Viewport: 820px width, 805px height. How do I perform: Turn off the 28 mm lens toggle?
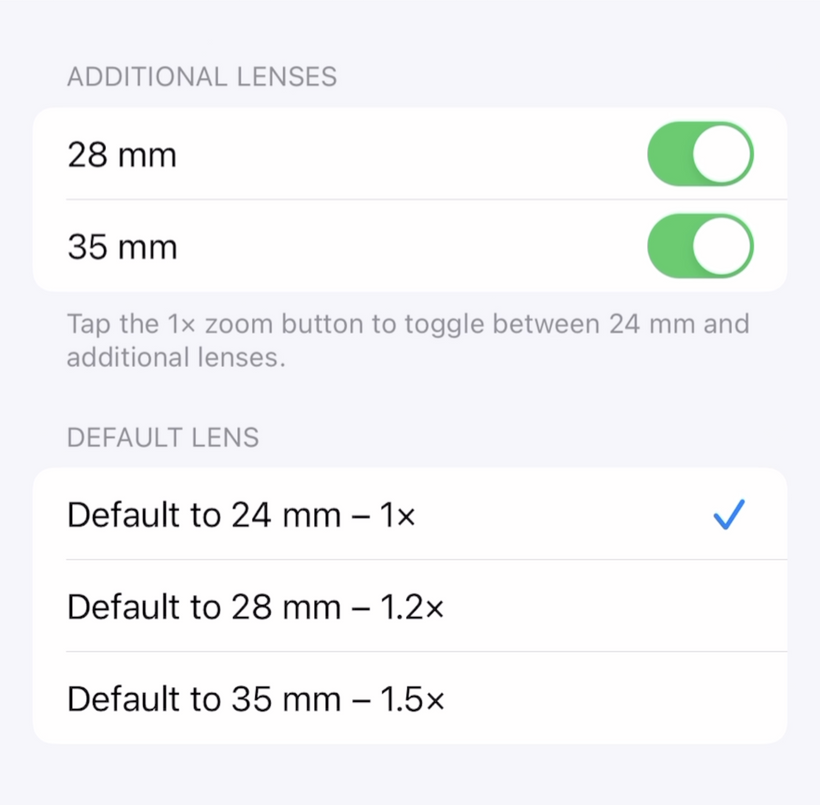click(x=700, y=155)
